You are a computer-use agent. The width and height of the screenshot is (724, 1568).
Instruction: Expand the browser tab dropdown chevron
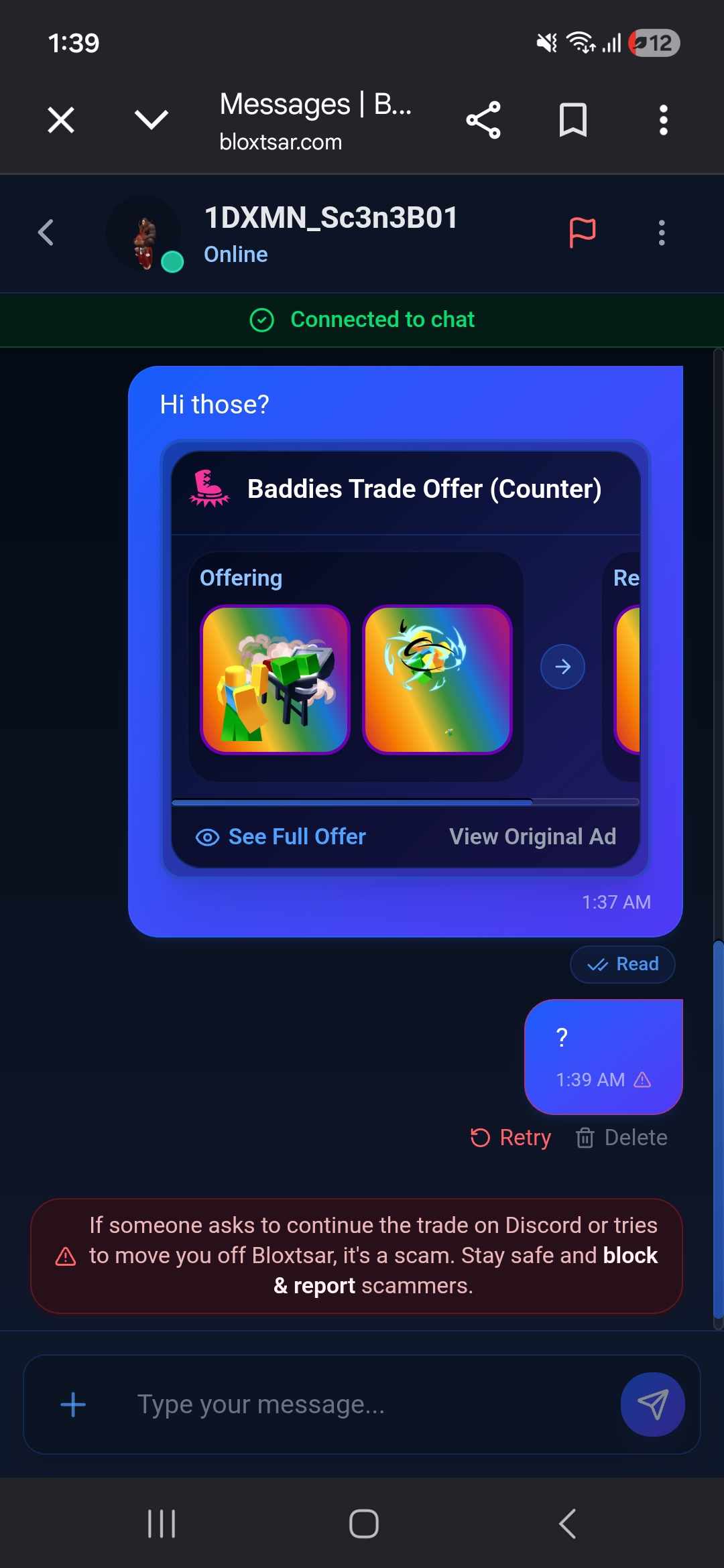point(152,121)
